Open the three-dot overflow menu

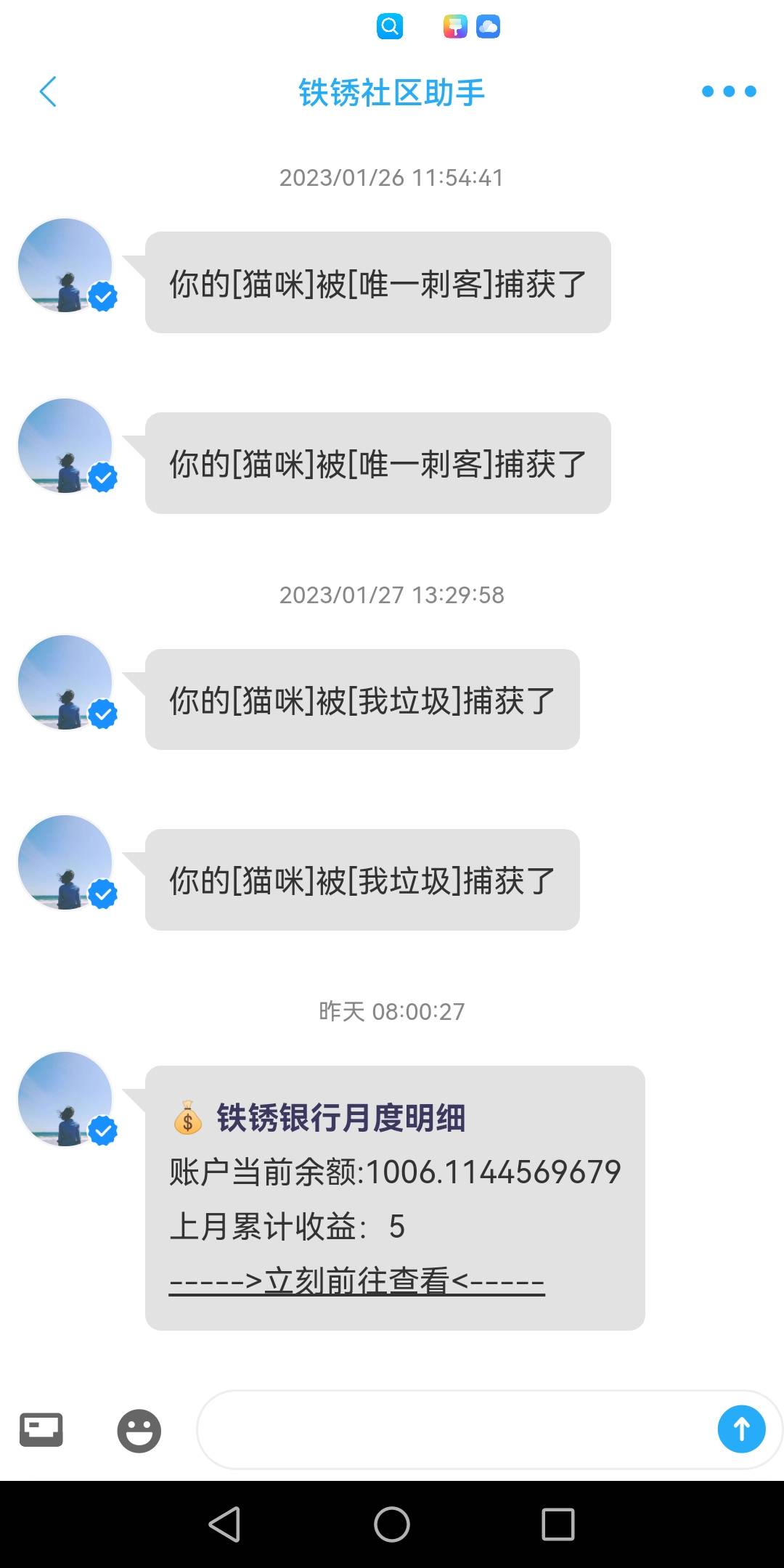point(729,91)
